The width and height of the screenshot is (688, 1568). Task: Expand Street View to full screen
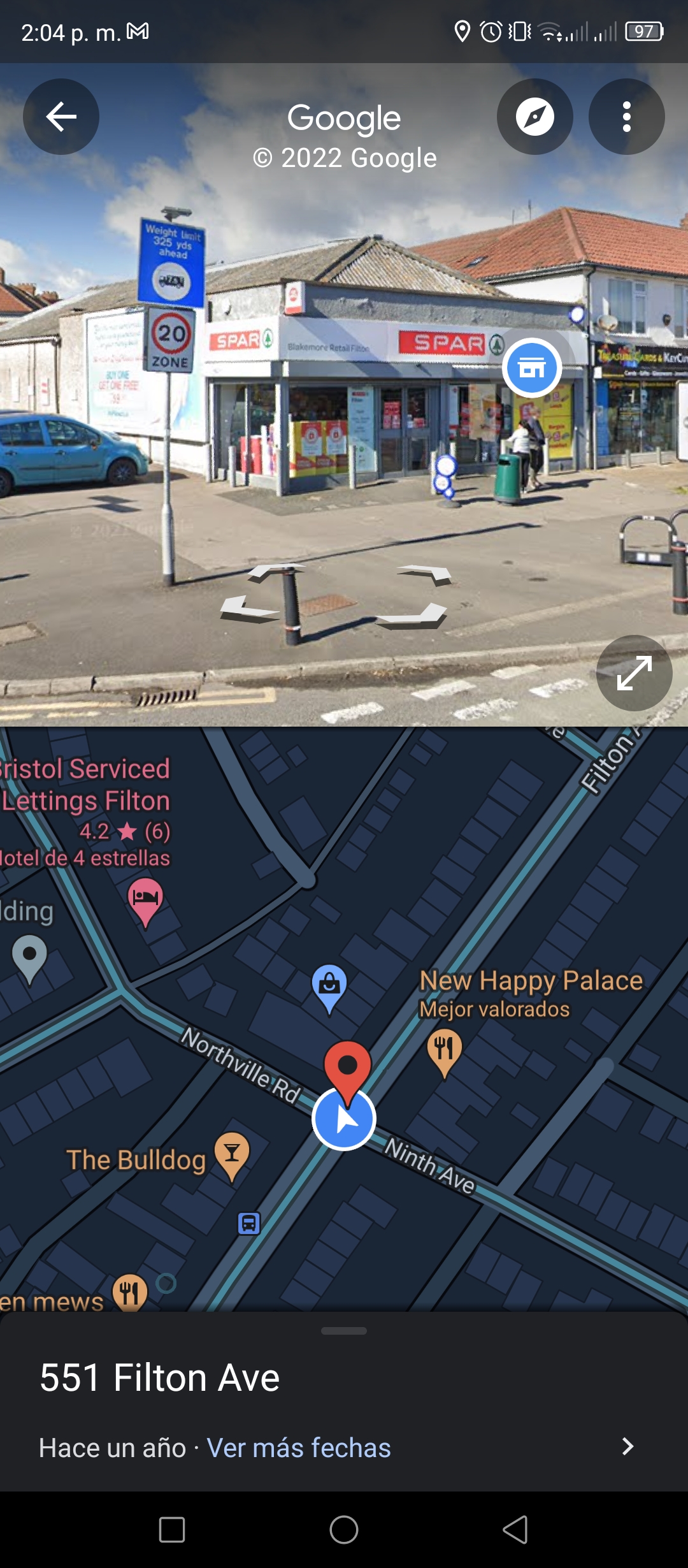tap(634, 673)
